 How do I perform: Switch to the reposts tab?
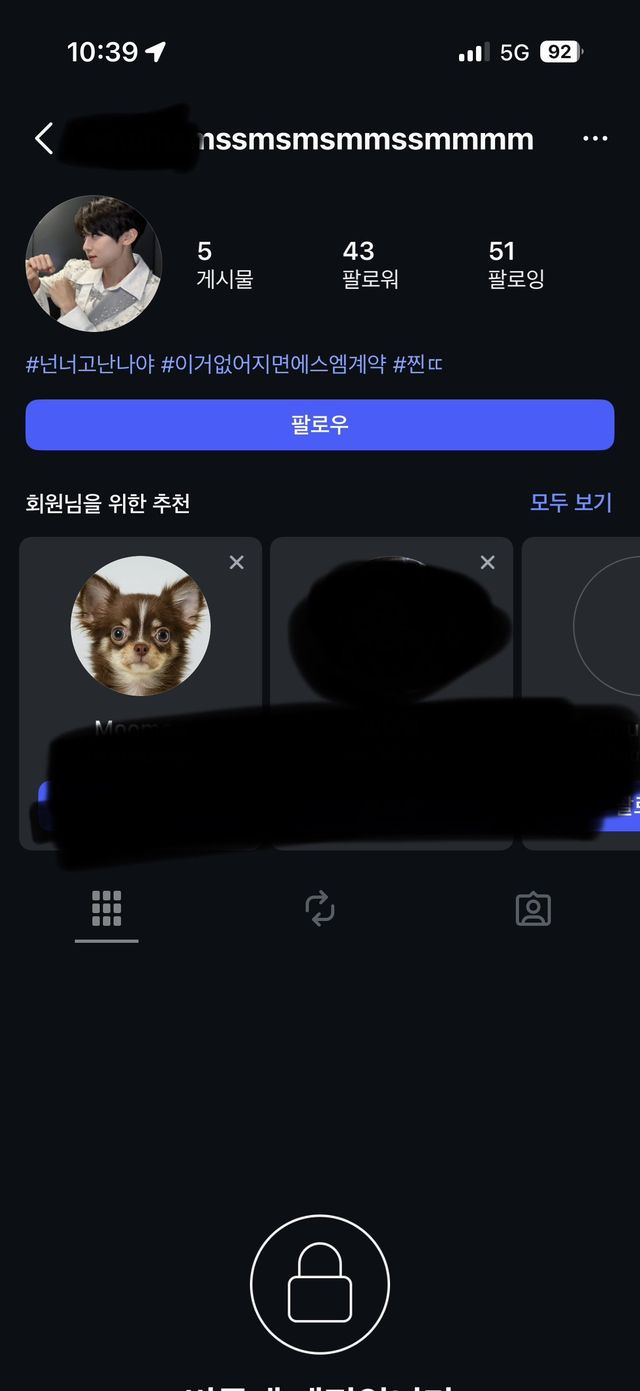tap(320, 909)
